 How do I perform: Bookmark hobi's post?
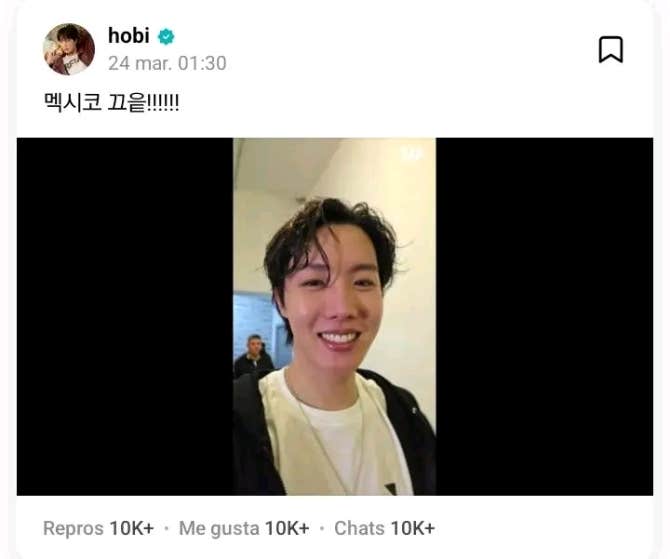tap(610, 49)
